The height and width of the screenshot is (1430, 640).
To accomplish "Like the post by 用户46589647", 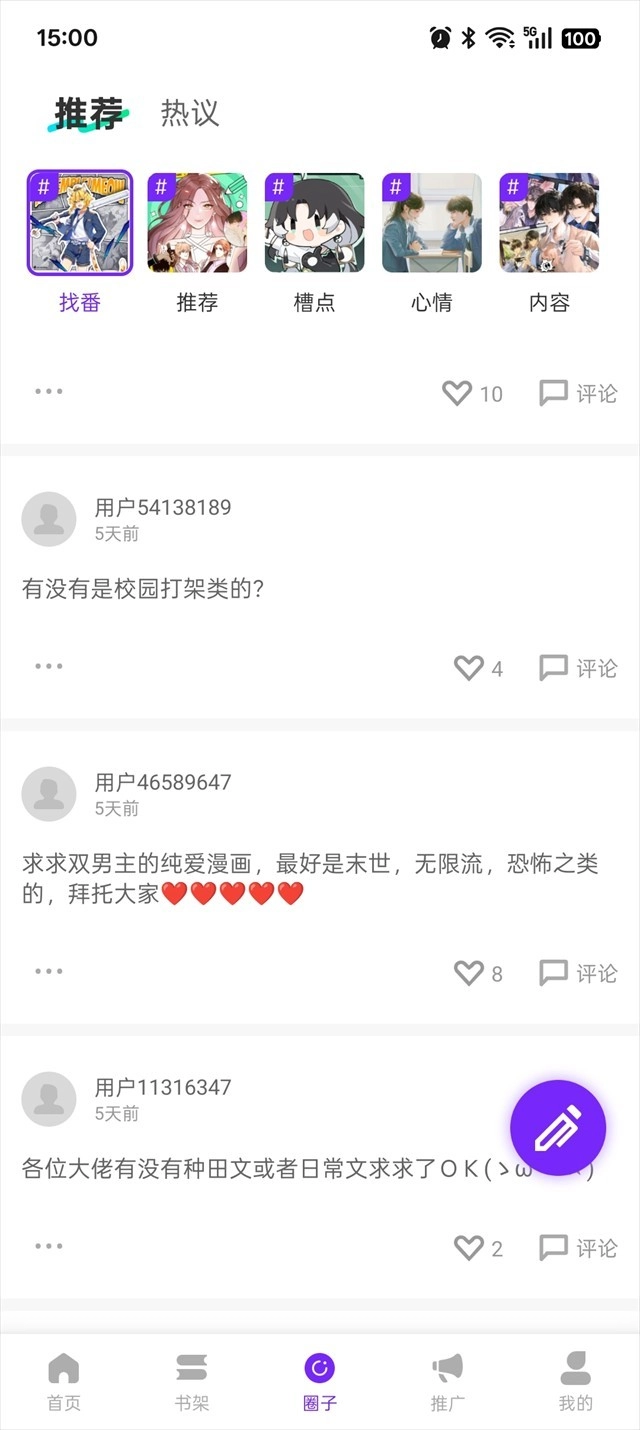I will point(469,973).
